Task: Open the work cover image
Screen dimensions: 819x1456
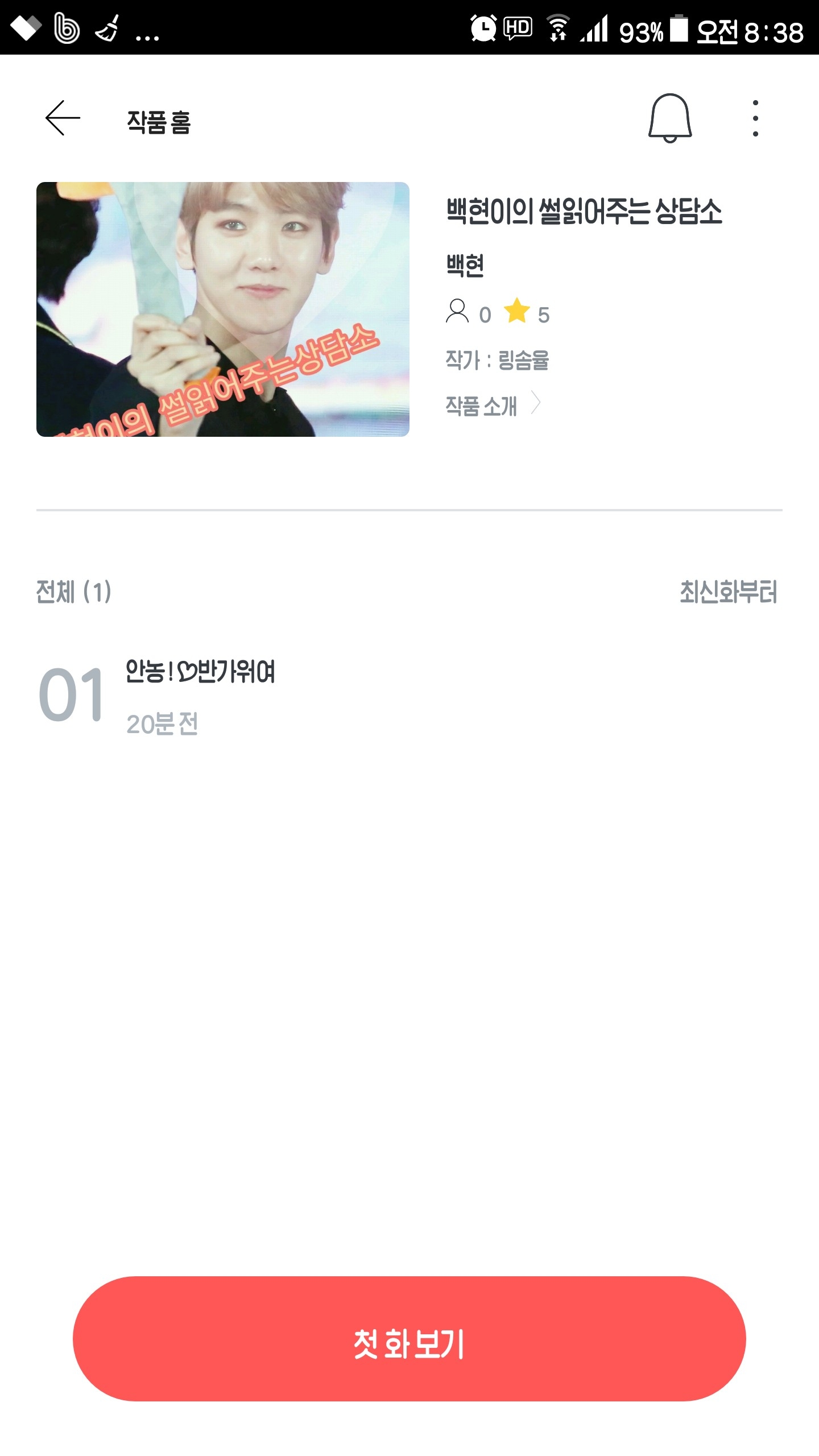Action: coord(223,309)
